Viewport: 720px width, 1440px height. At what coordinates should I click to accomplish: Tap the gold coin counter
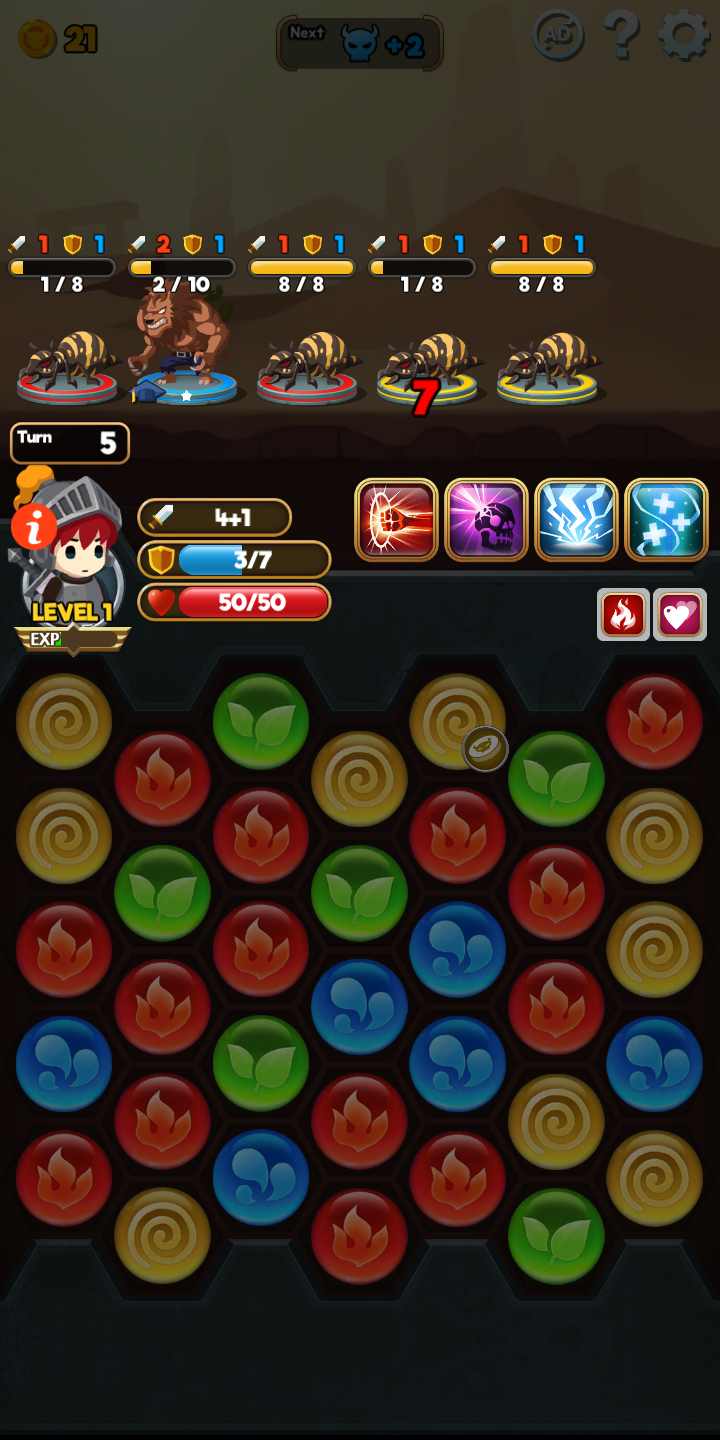[x=58, y=39]
